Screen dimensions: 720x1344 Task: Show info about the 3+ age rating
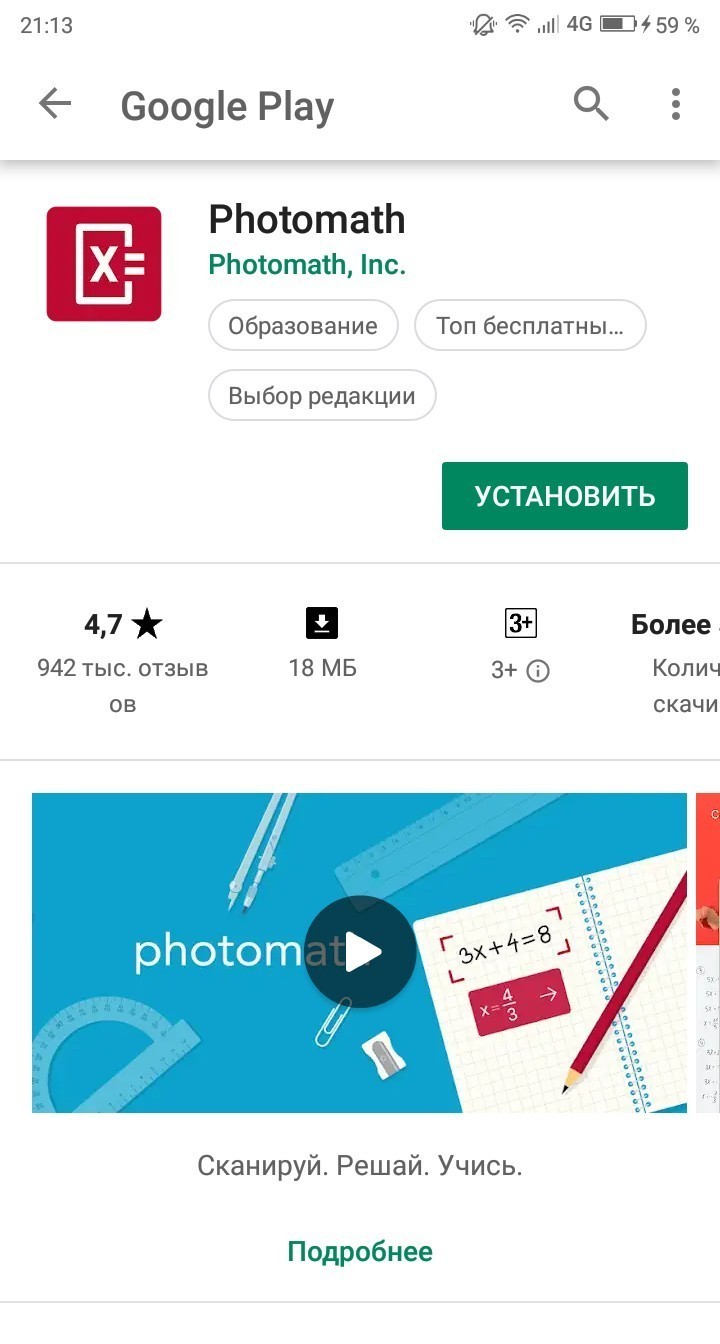coord(537,671)
